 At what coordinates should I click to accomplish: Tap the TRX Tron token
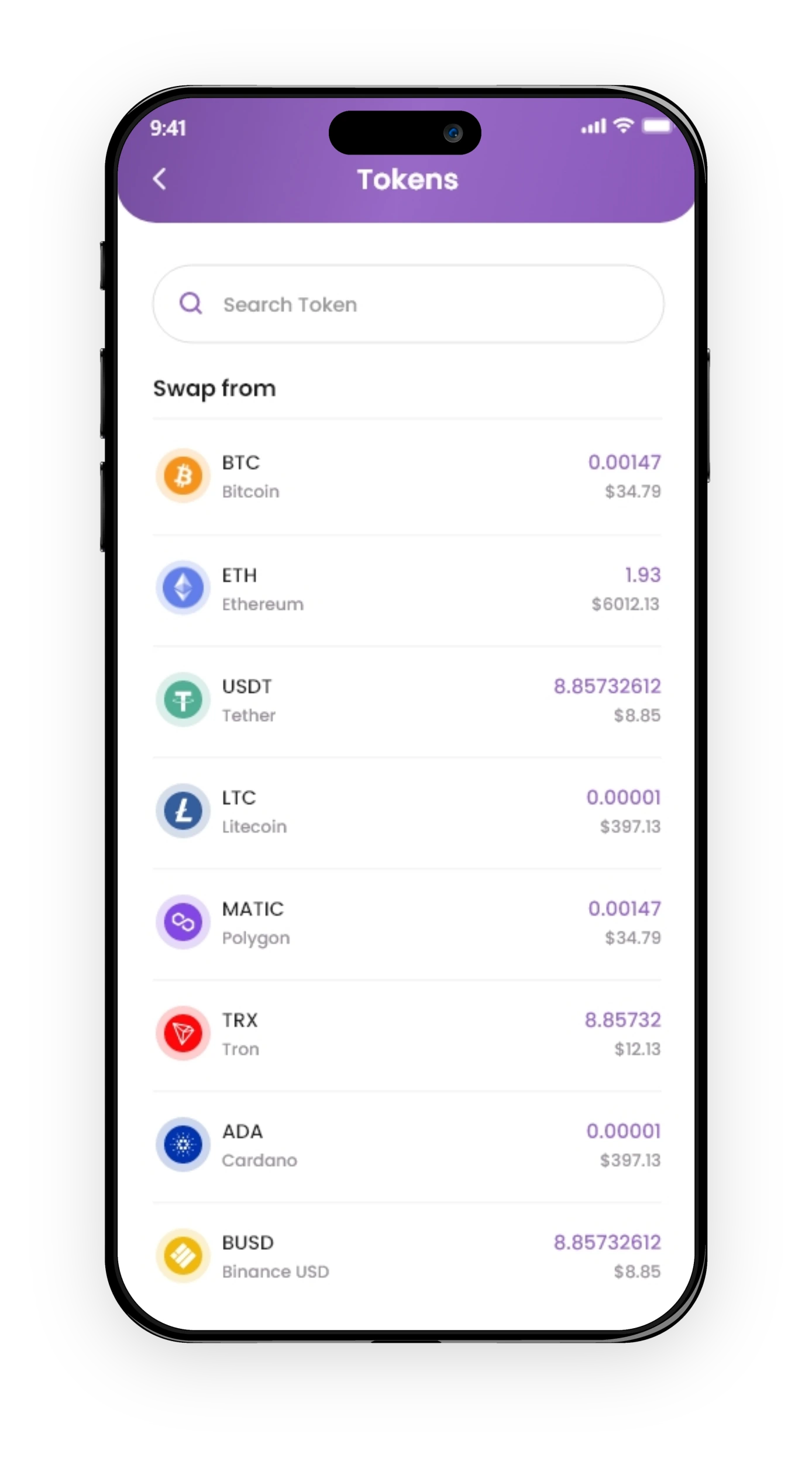(407, 1033)
